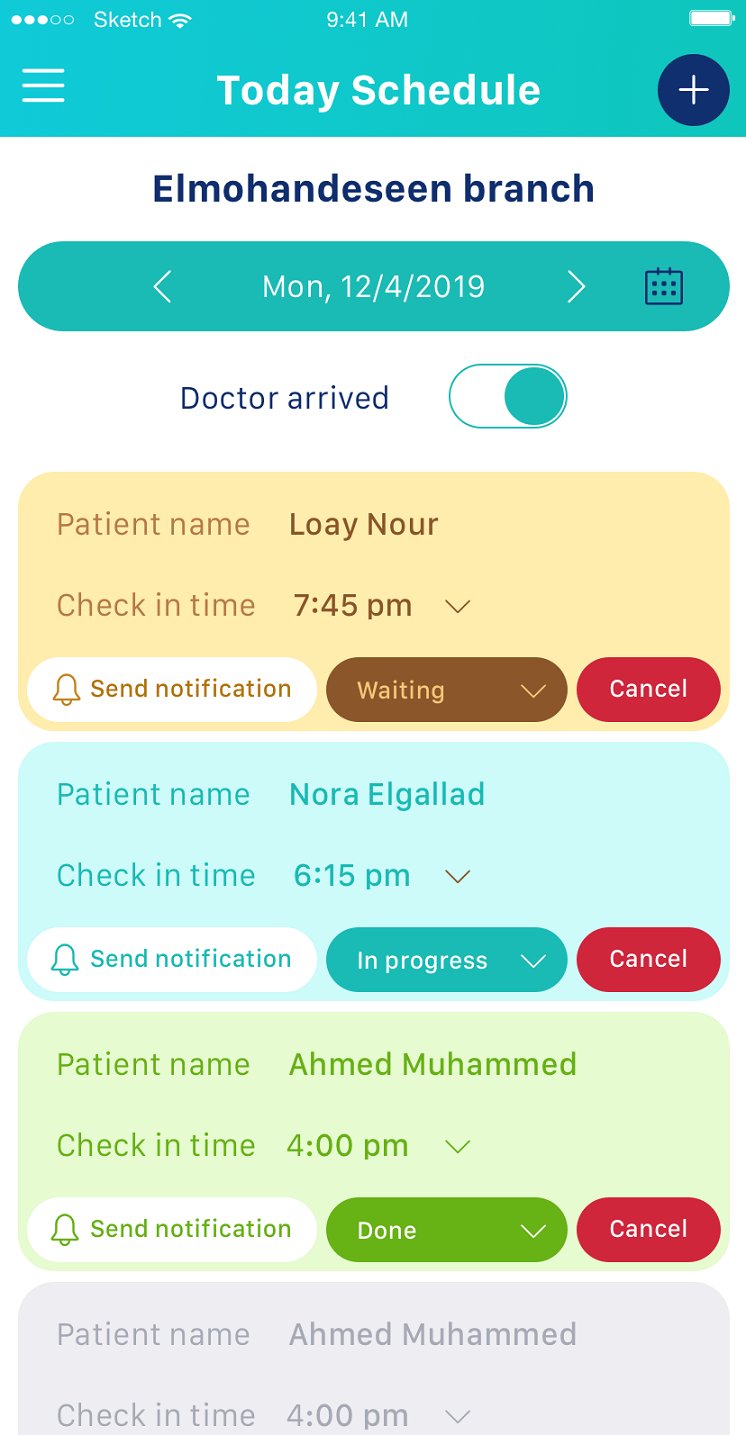Disable the Doctor arrived toggle

508,396
